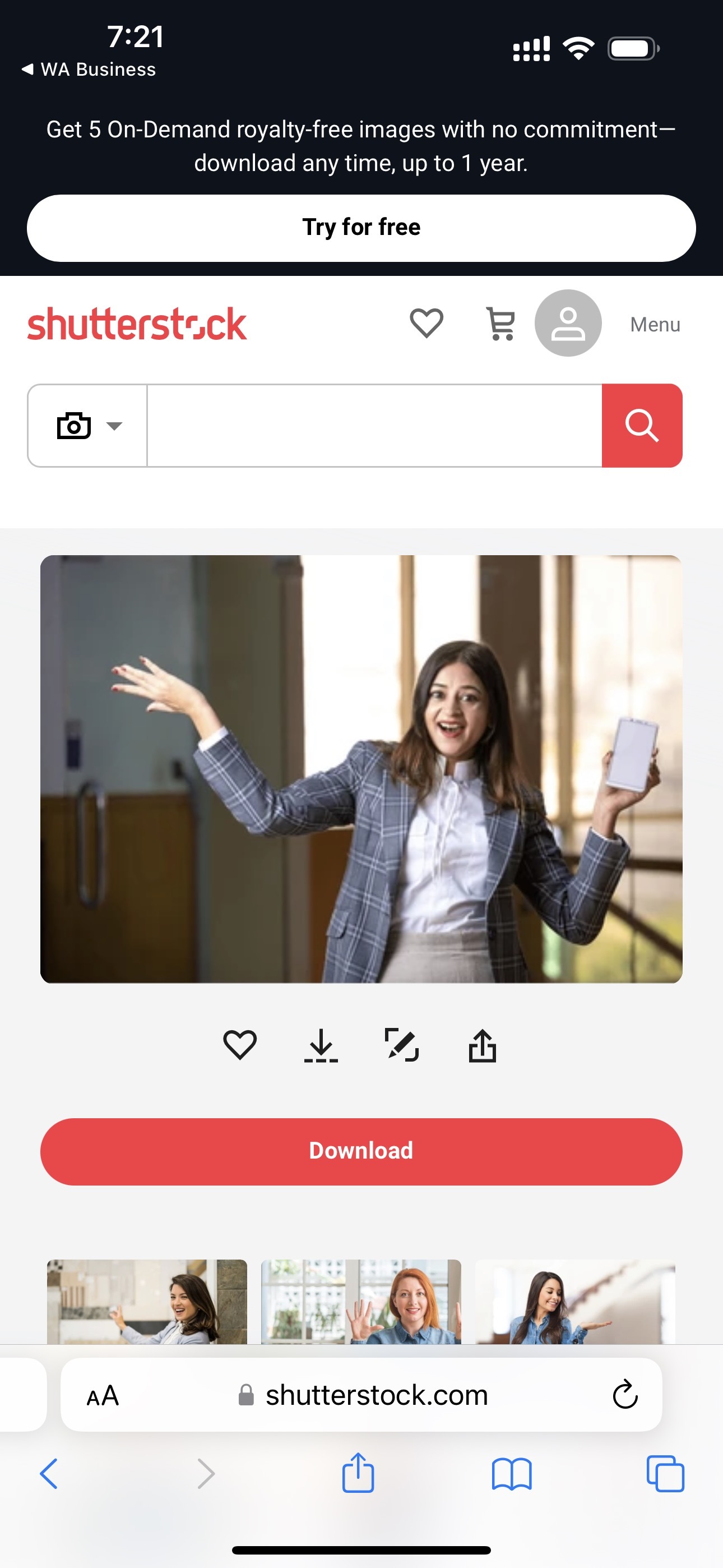Open Safari bookmarks

(x=511, y=1474)
